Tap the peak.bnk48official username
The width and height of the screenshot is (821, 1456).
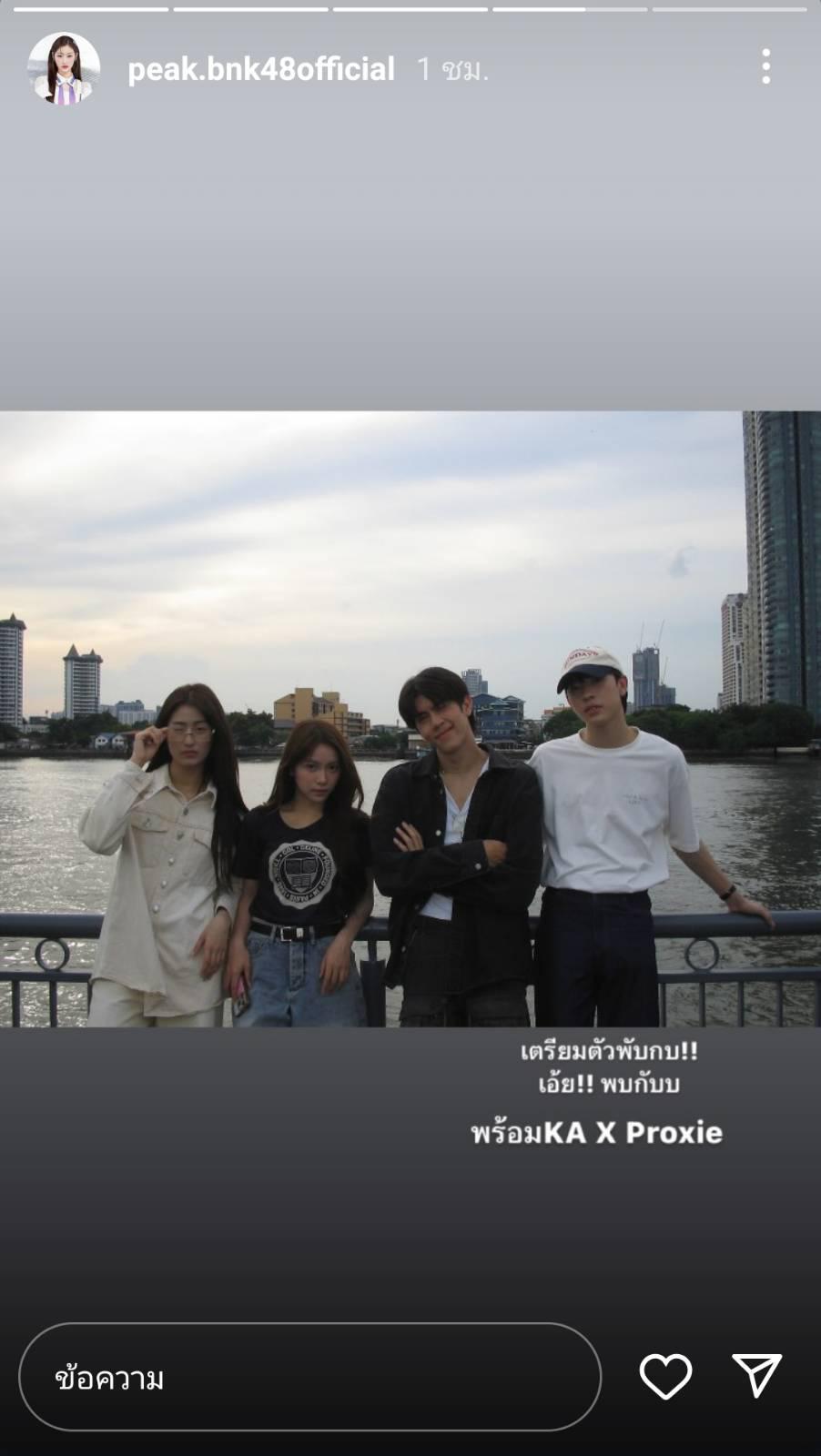261,69
